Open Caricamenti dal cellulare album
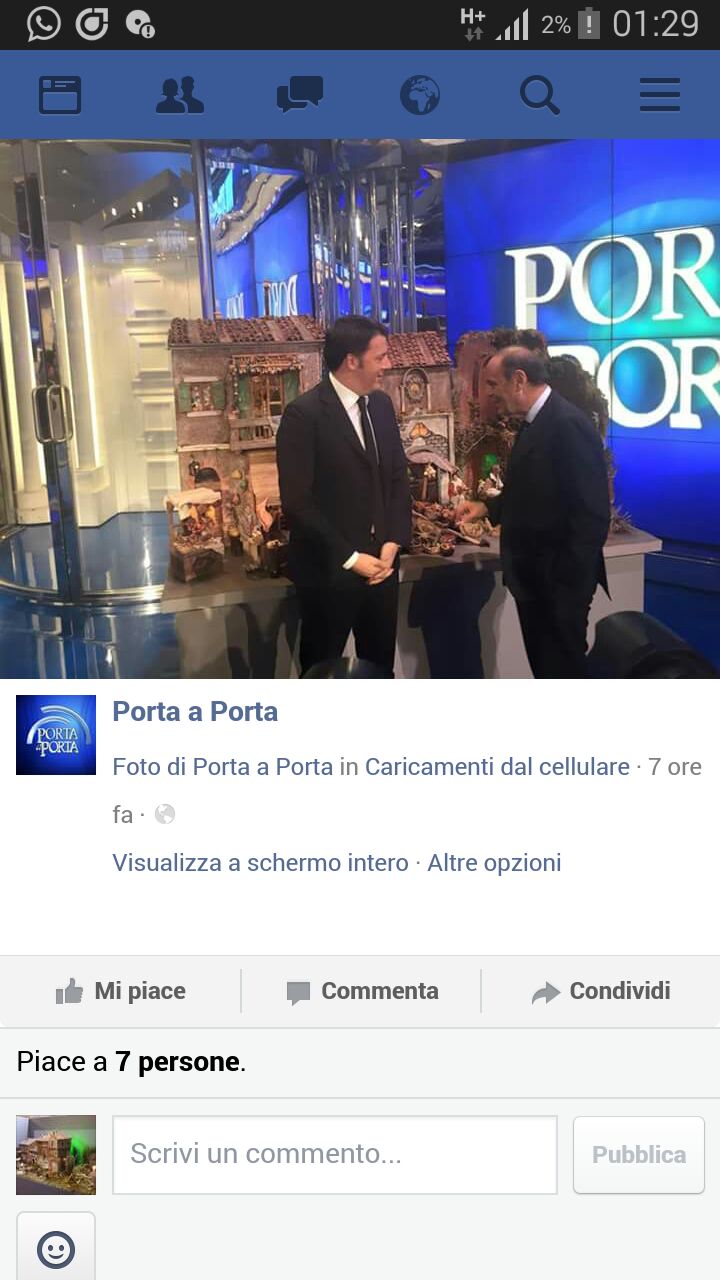 tap(497, 767)
